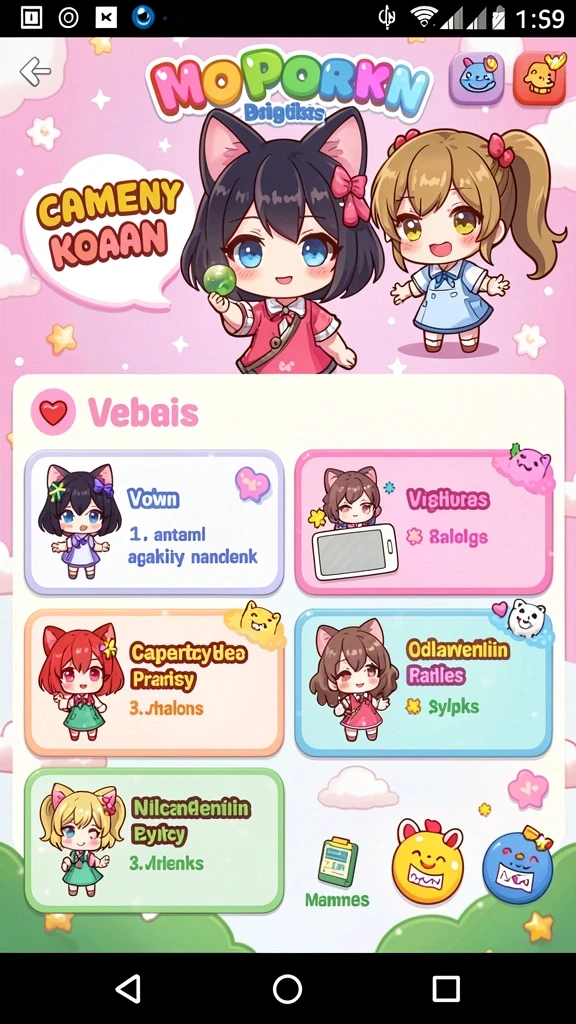Open recent apps from navigation bar

pos(446,989)
